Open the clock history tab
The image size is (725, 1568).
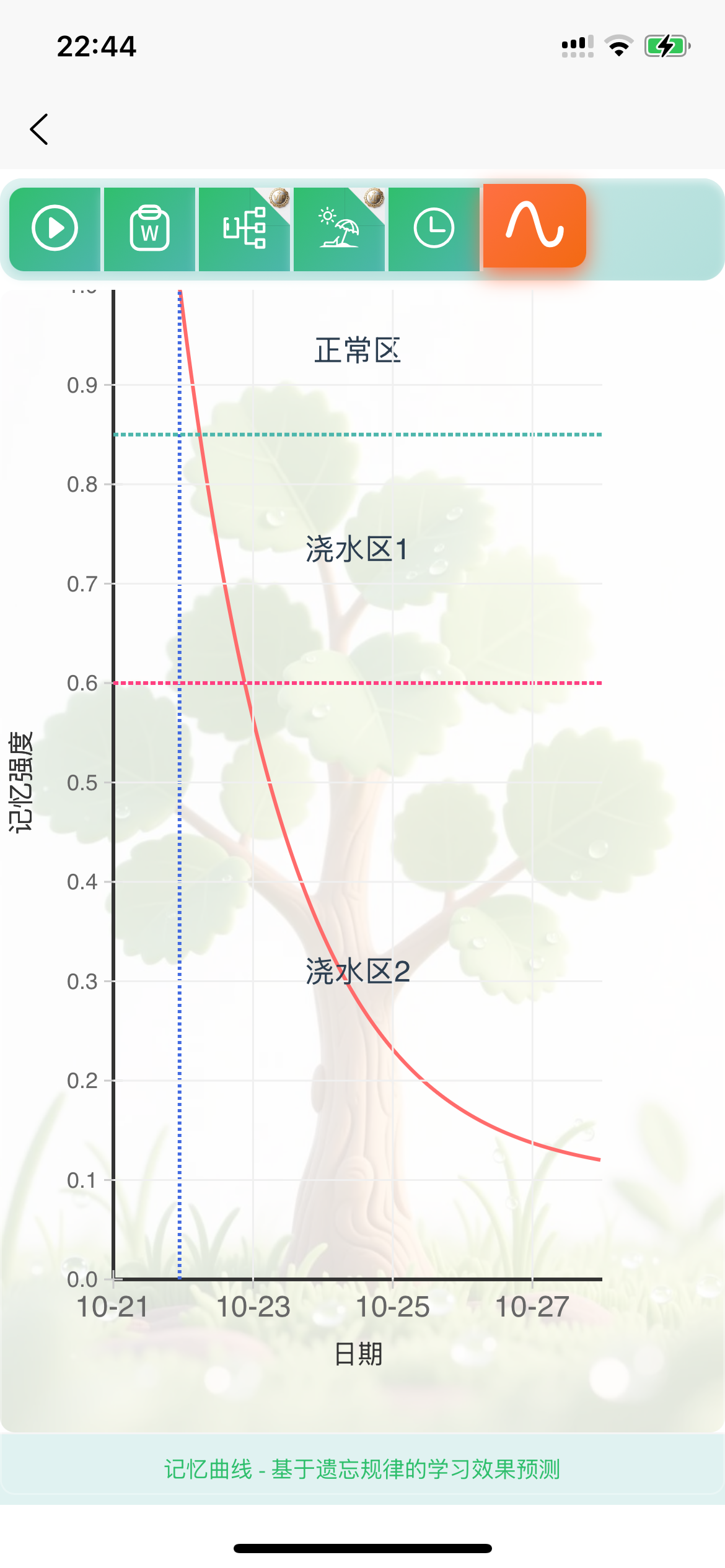point(434,229)
